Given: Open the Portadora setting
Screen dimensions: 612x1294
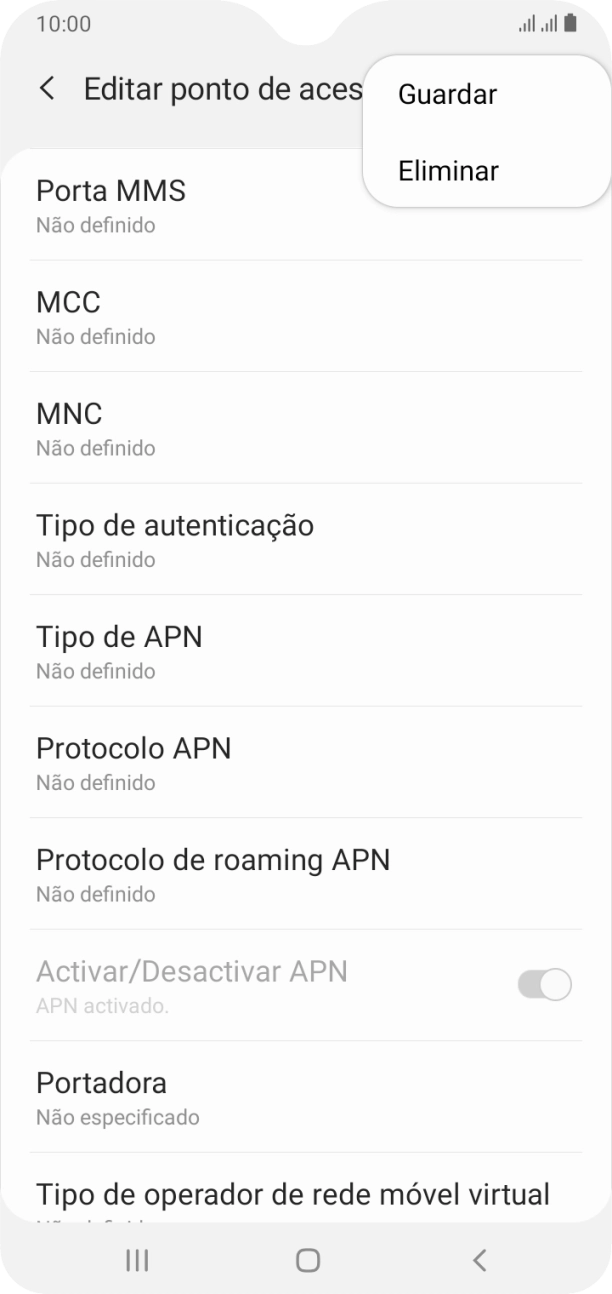Looking at the screenshot, I should (x=300, y=1097).
